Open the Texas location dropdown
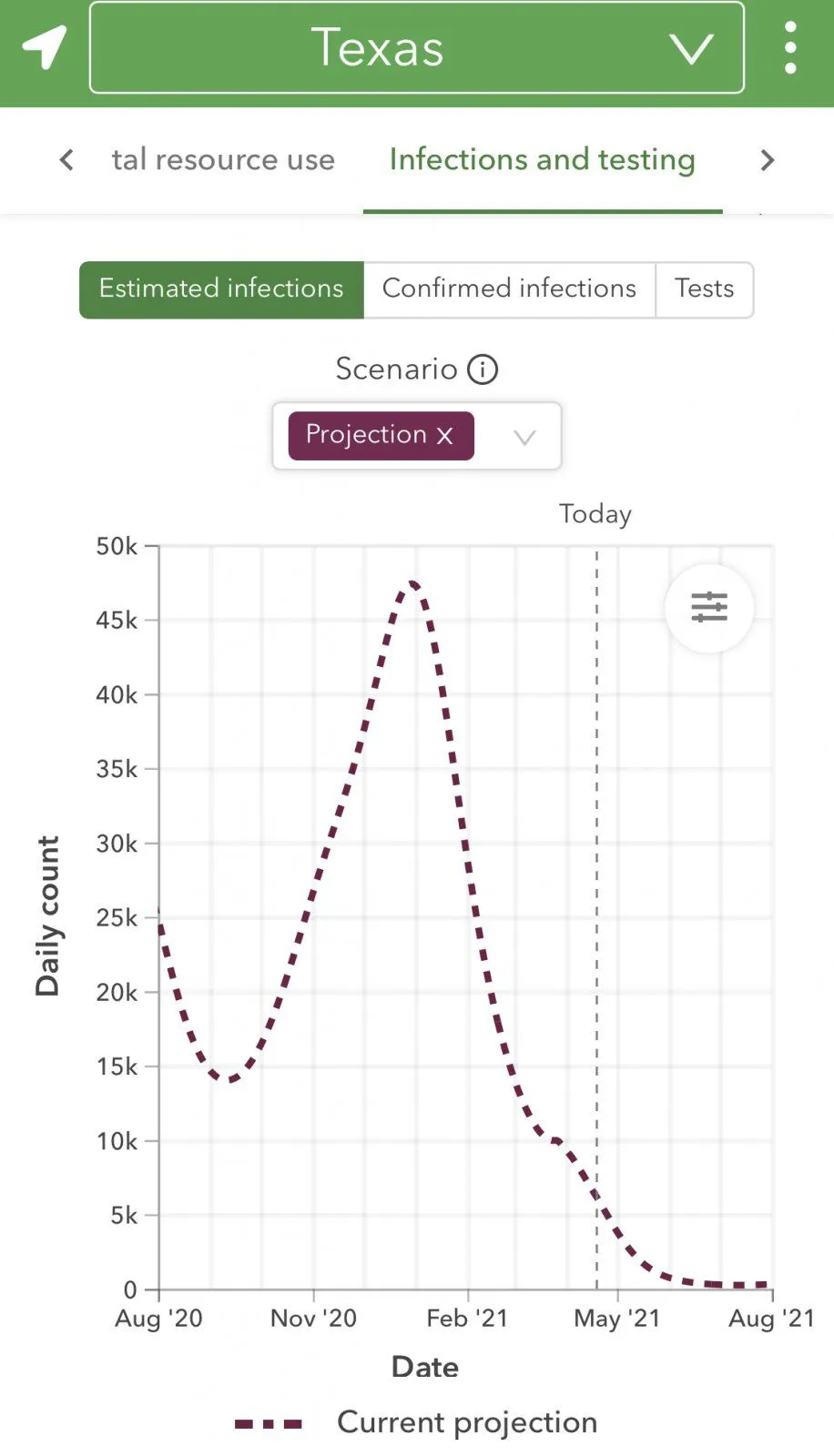This screenshot has width=834, height=1456. pyautogui.click(x=417, y=48)
